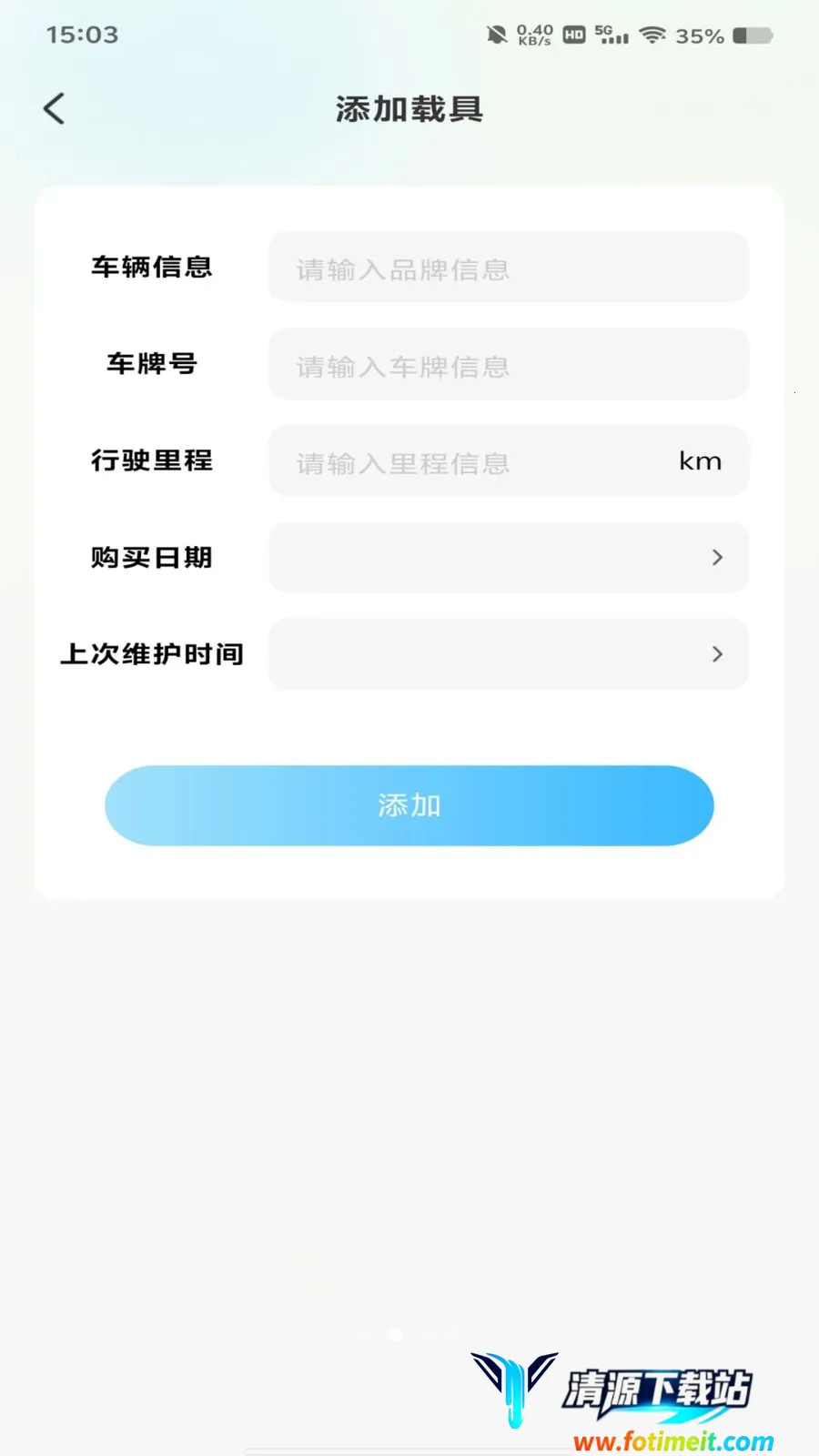Open the 购买日期 date picker

click(509, 558)
